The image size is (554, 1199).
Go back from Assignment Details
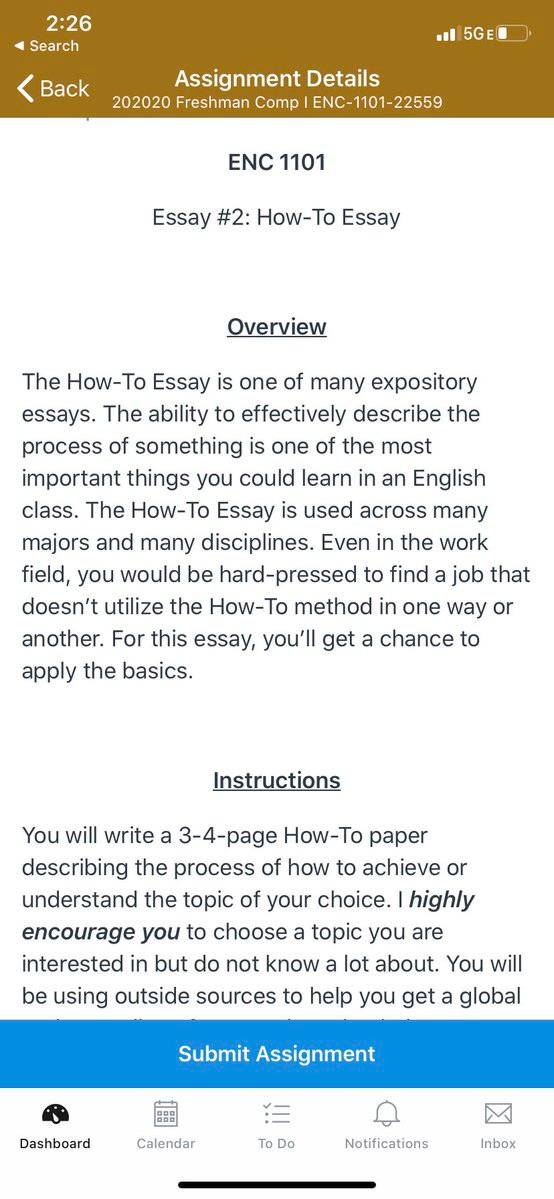53,89
